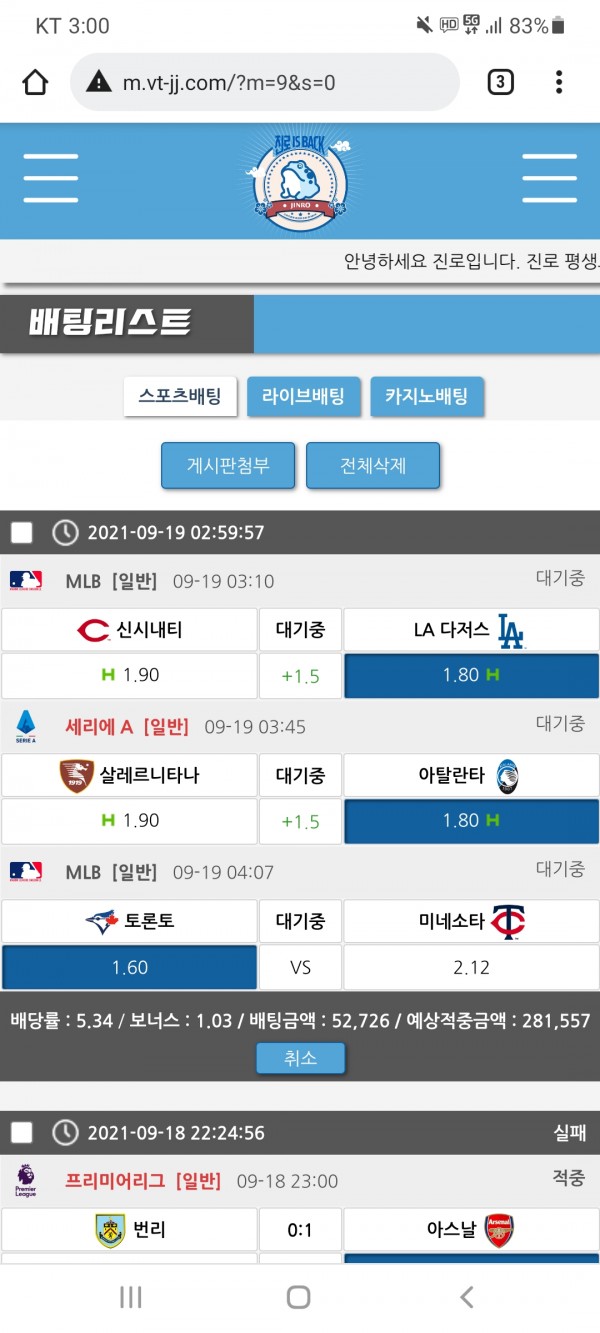Check the box for the 22:24:56 bet

(x=22, y=1133)
